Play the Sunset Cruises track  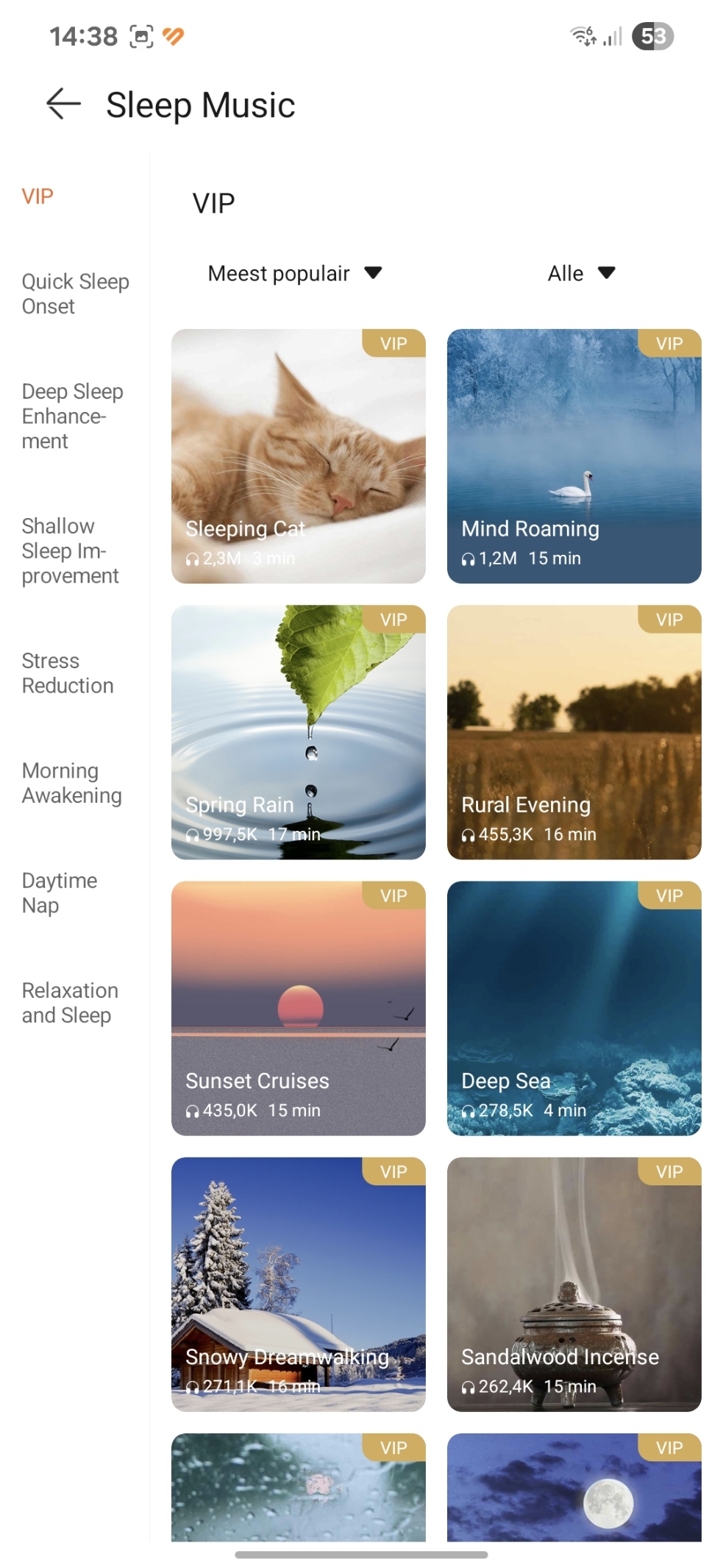(x=298, y=1007)
